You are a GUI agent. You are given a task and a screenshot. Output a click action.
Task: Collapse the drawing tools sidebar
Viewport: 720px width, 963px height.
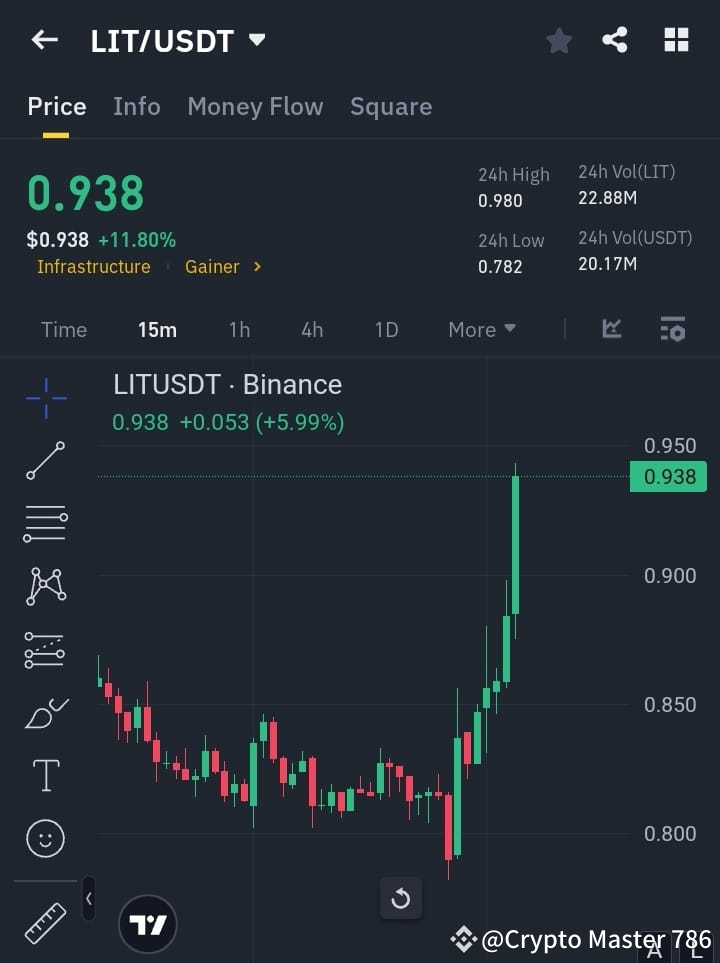[x=88, y=898]
